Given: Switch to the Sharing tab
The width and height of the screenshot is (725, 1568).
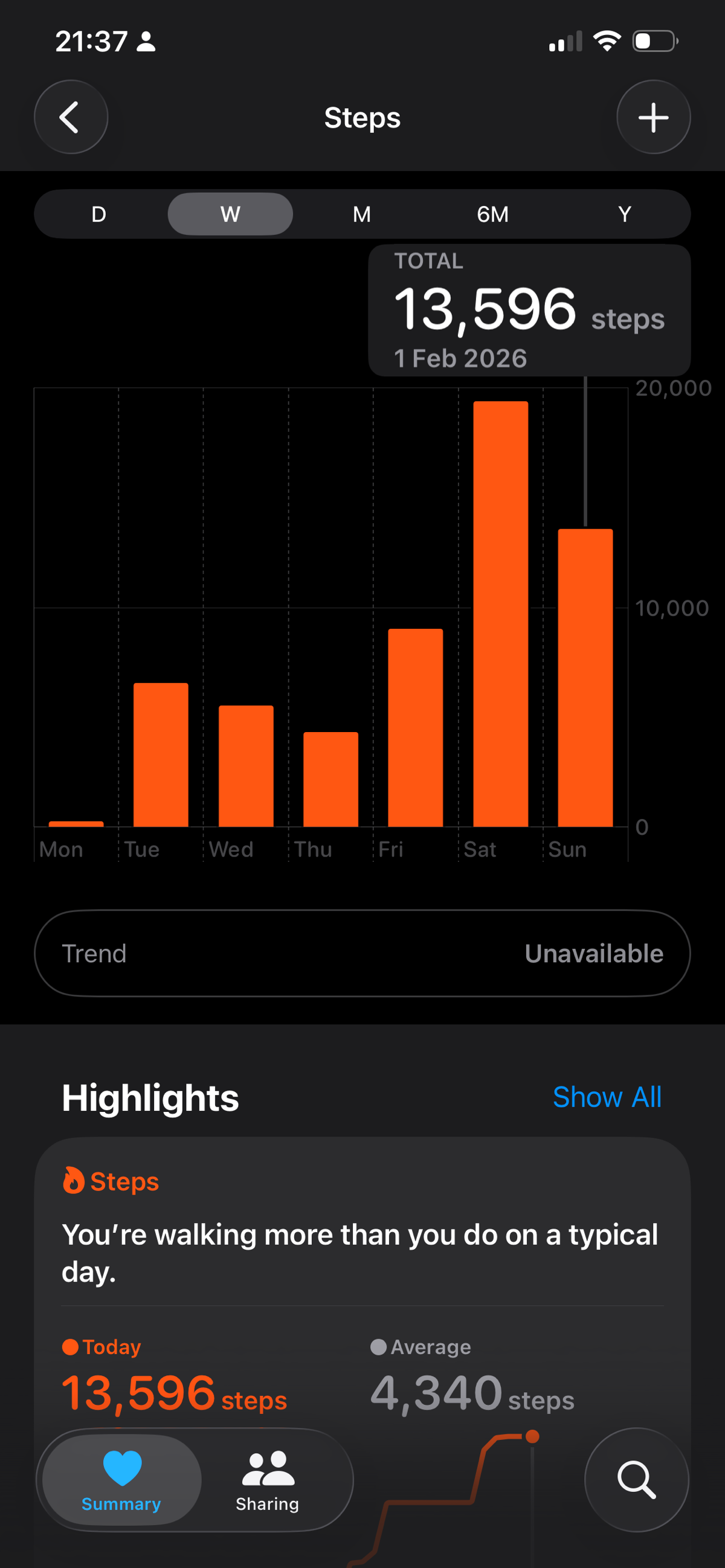Looking at the screenshot, I should tap(267, 1480).
